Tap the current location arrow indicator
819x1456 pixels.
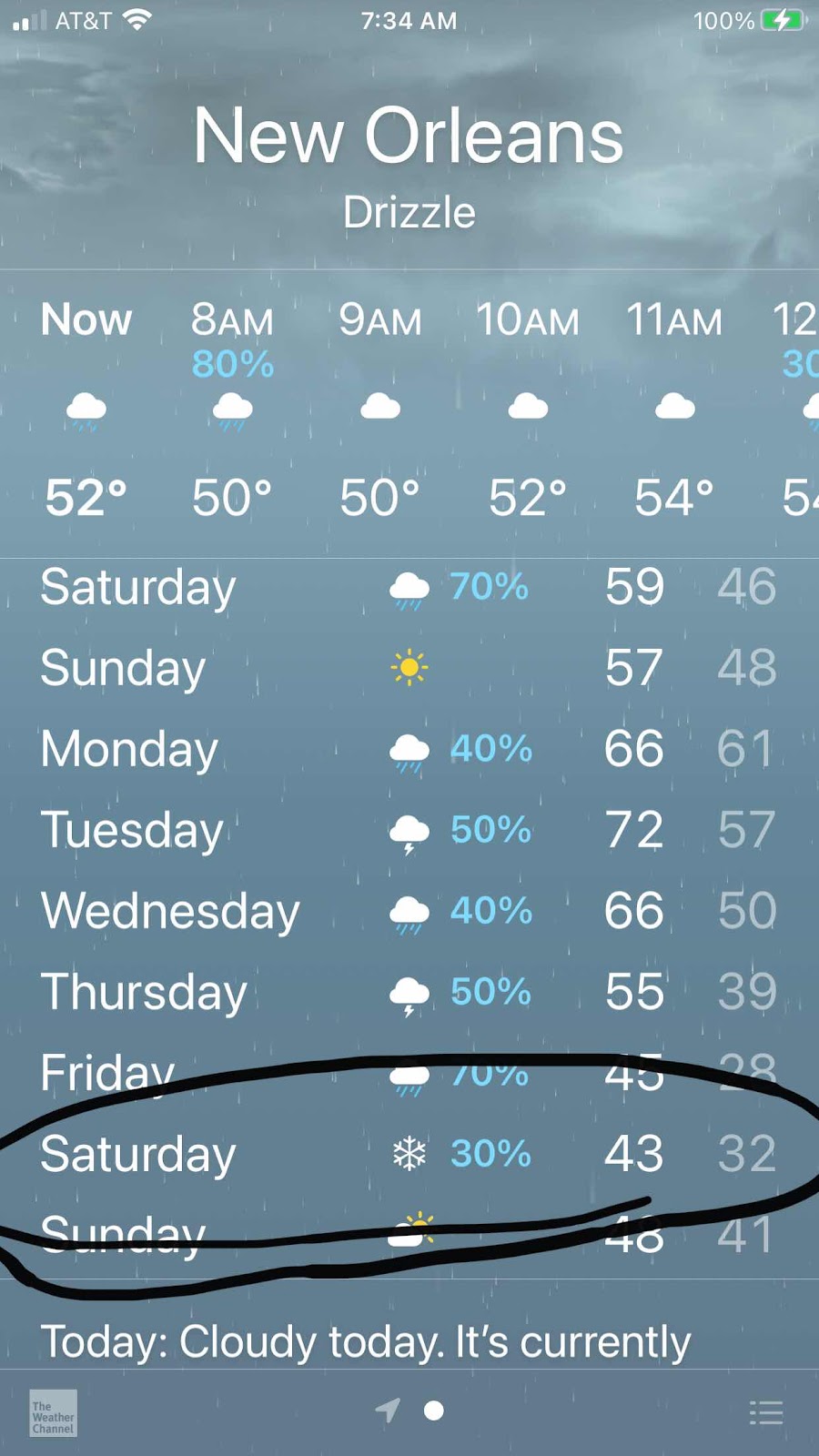[x=388, y=1410]
